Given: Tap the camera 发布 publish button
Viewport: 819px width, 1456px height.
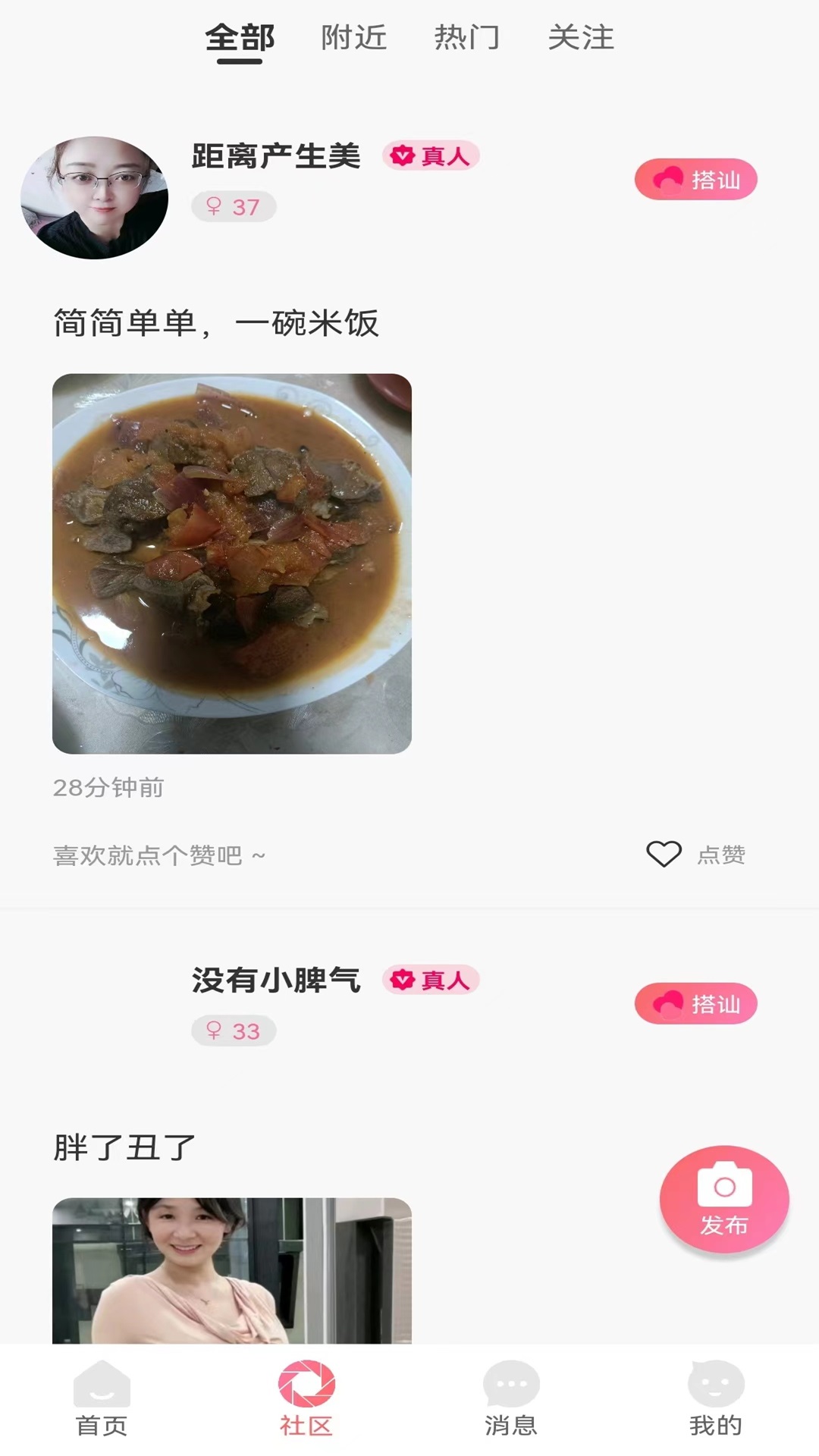Looking at the screenshot, I should pyautogui.click(x=724, y=1198).
